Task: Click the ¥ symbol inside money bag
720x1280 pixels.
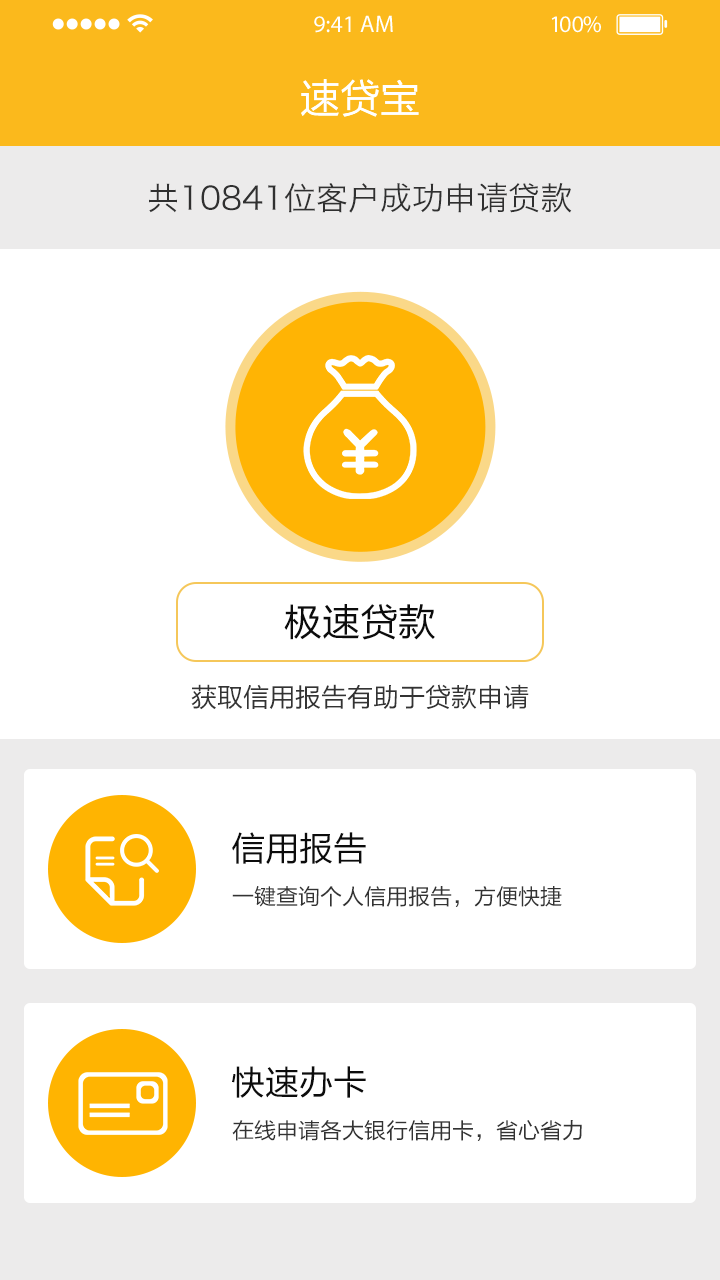Action: 358,448
